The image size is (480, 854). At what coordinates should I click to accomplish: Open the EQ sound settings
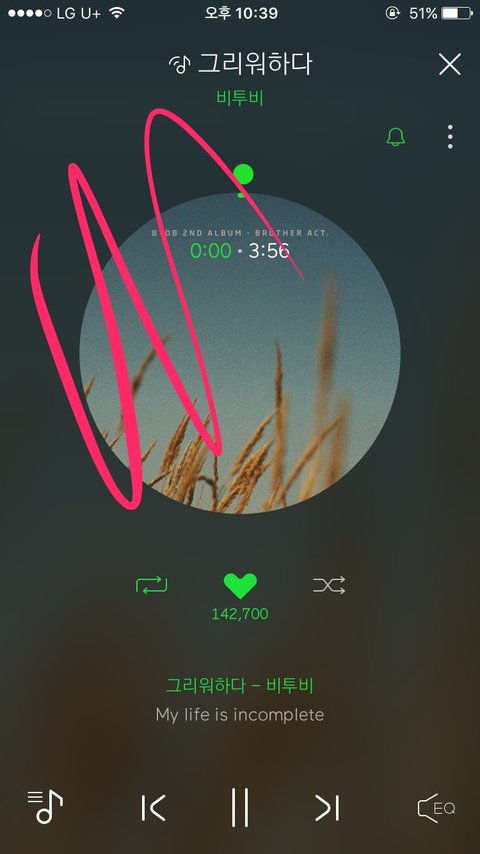pos(436,808)
